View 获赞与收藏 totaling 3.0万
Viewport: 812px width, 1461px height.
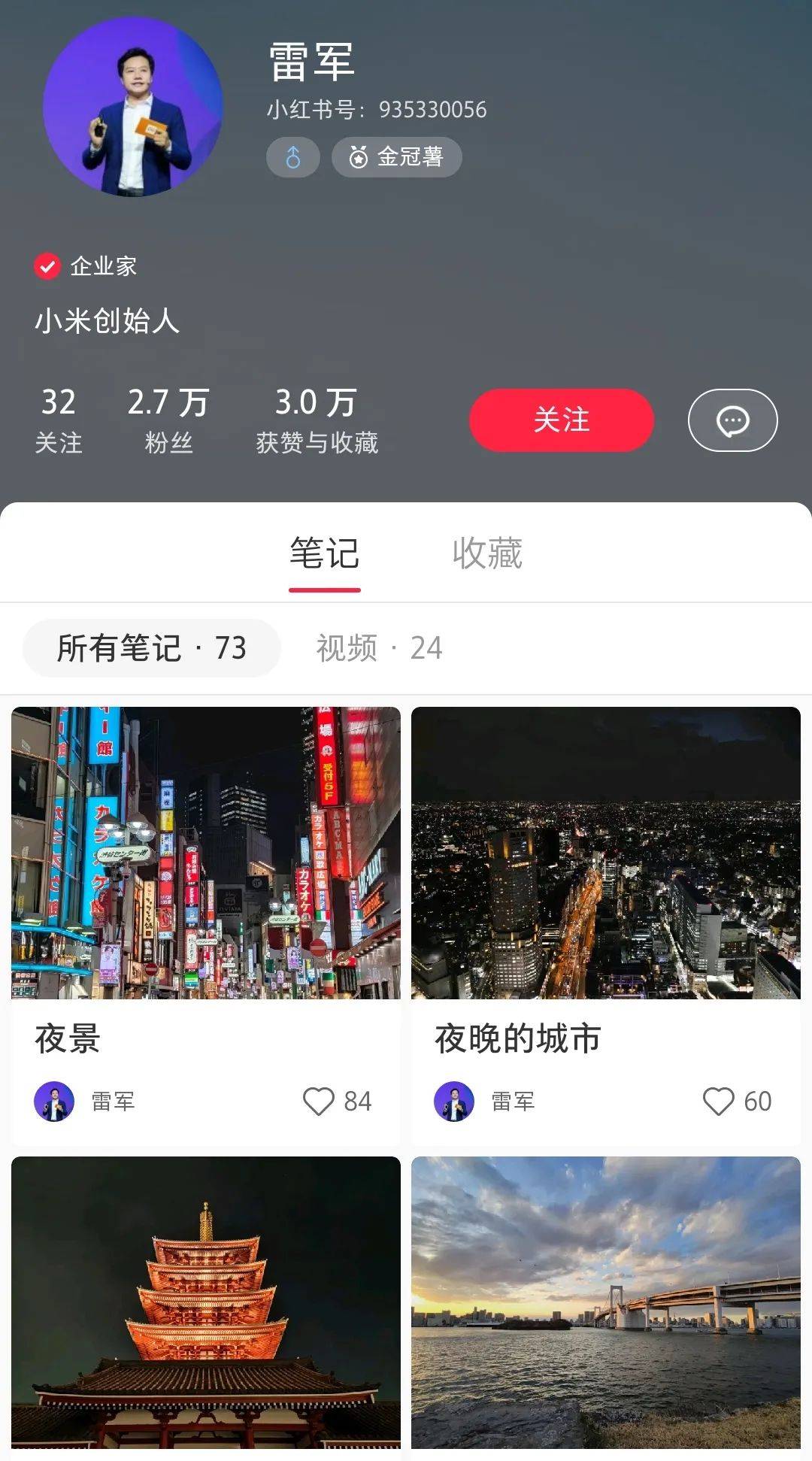316,417
